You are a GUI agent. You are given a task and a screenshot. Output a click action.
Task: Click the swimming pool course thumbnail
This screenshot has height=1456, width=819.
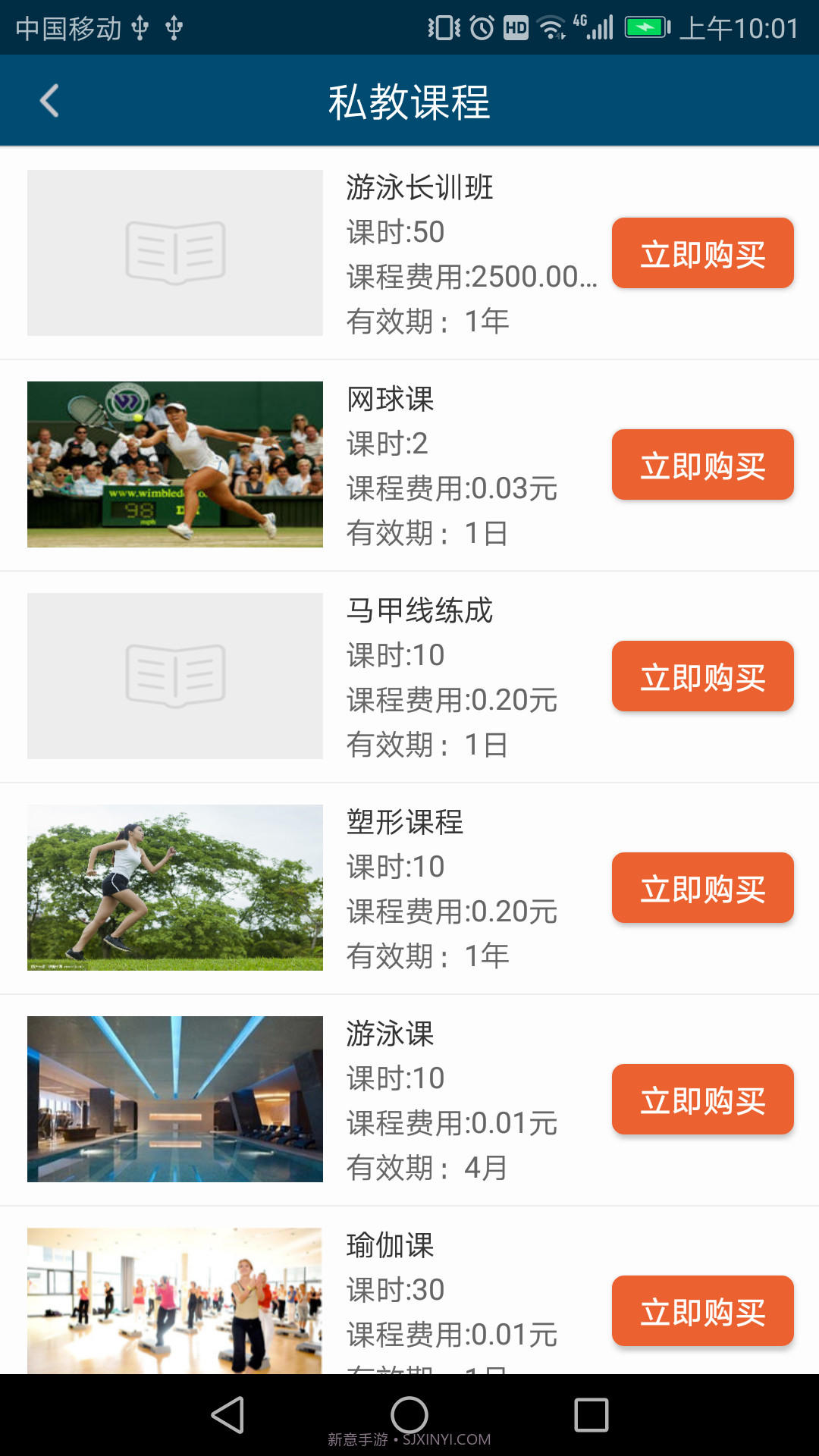point(175,1099)
